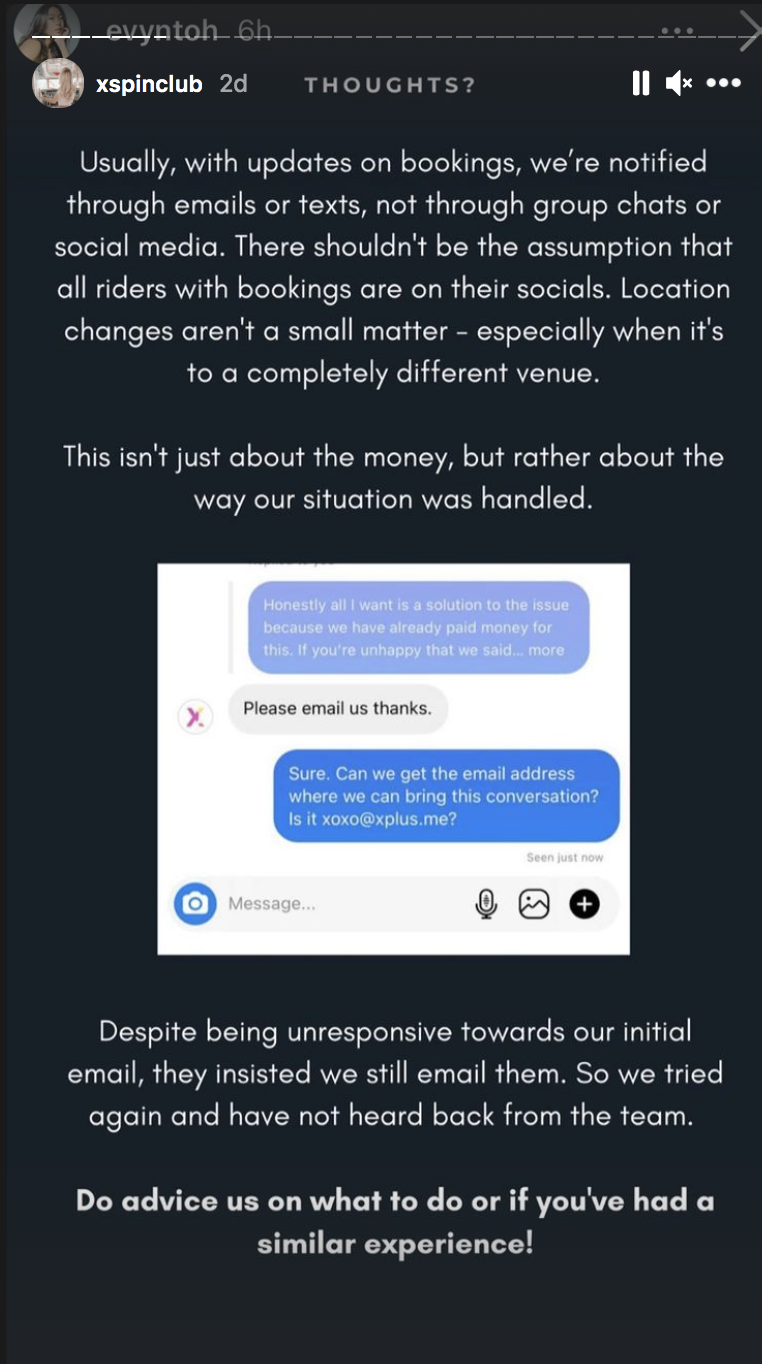Open the xspinclub username profile
Image resolution: width=762 pixels, height=1364 pixels.
coord(149,84)
